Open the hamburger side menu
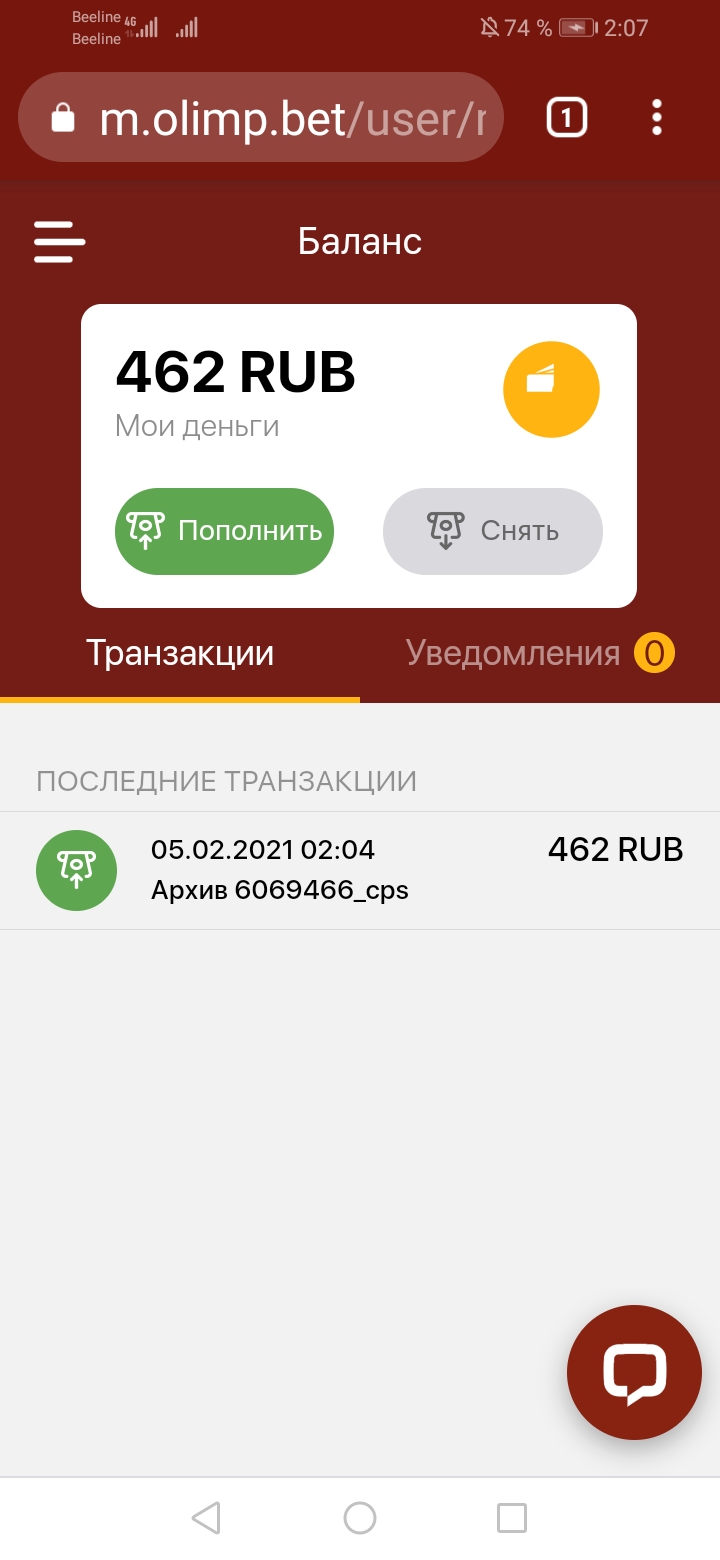720x1560 pixels. click(x=59, y=242)
